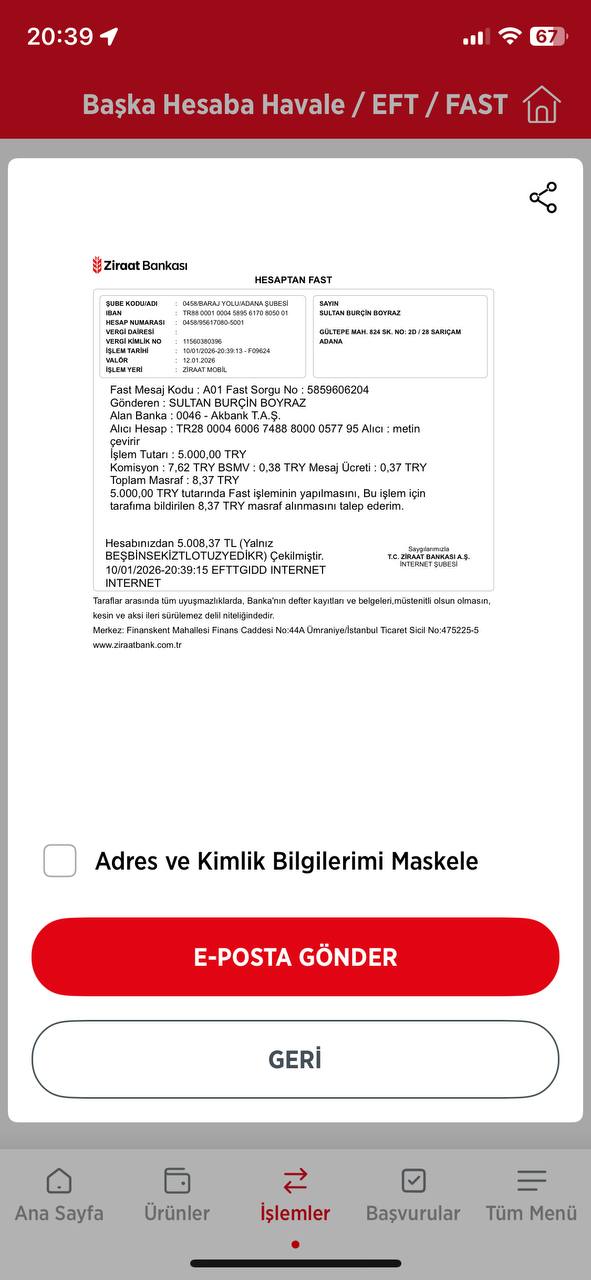Open the Ürünler tab

point(177,1195)
